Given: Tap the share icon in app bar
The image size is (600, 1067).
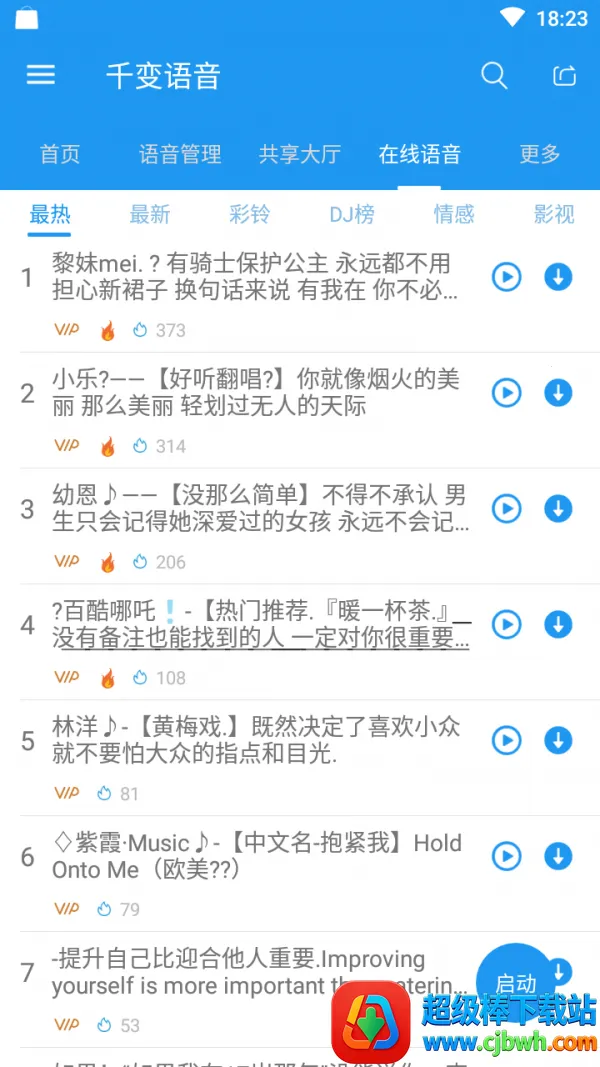Looking at the screenshot, I should pyautogui.click(x=564, y=76).
